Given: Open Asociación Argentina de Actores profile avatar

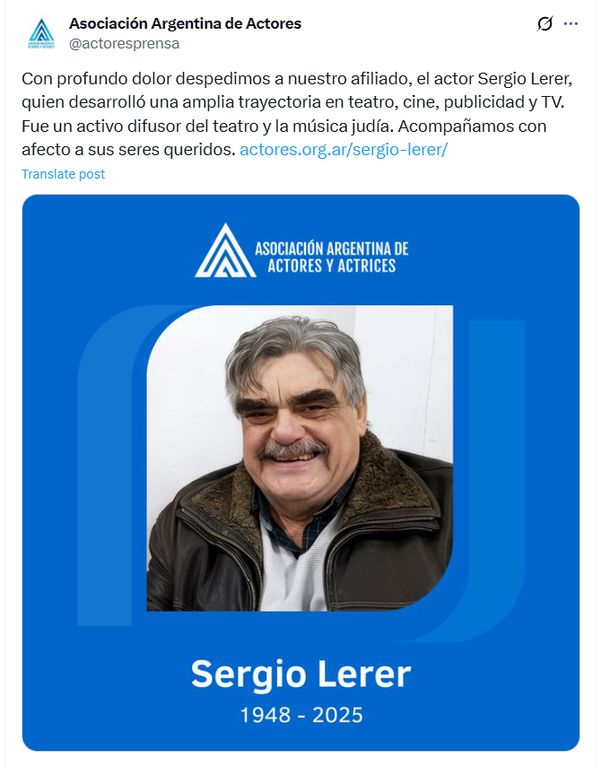Looking at the screenshot, I should point(42,33).
